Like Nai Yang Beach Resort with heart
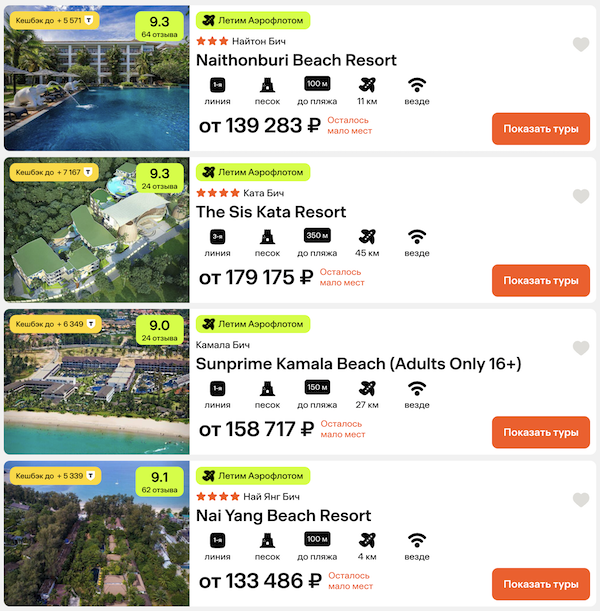This screenshot has width=600, height=611. (580, 500)
